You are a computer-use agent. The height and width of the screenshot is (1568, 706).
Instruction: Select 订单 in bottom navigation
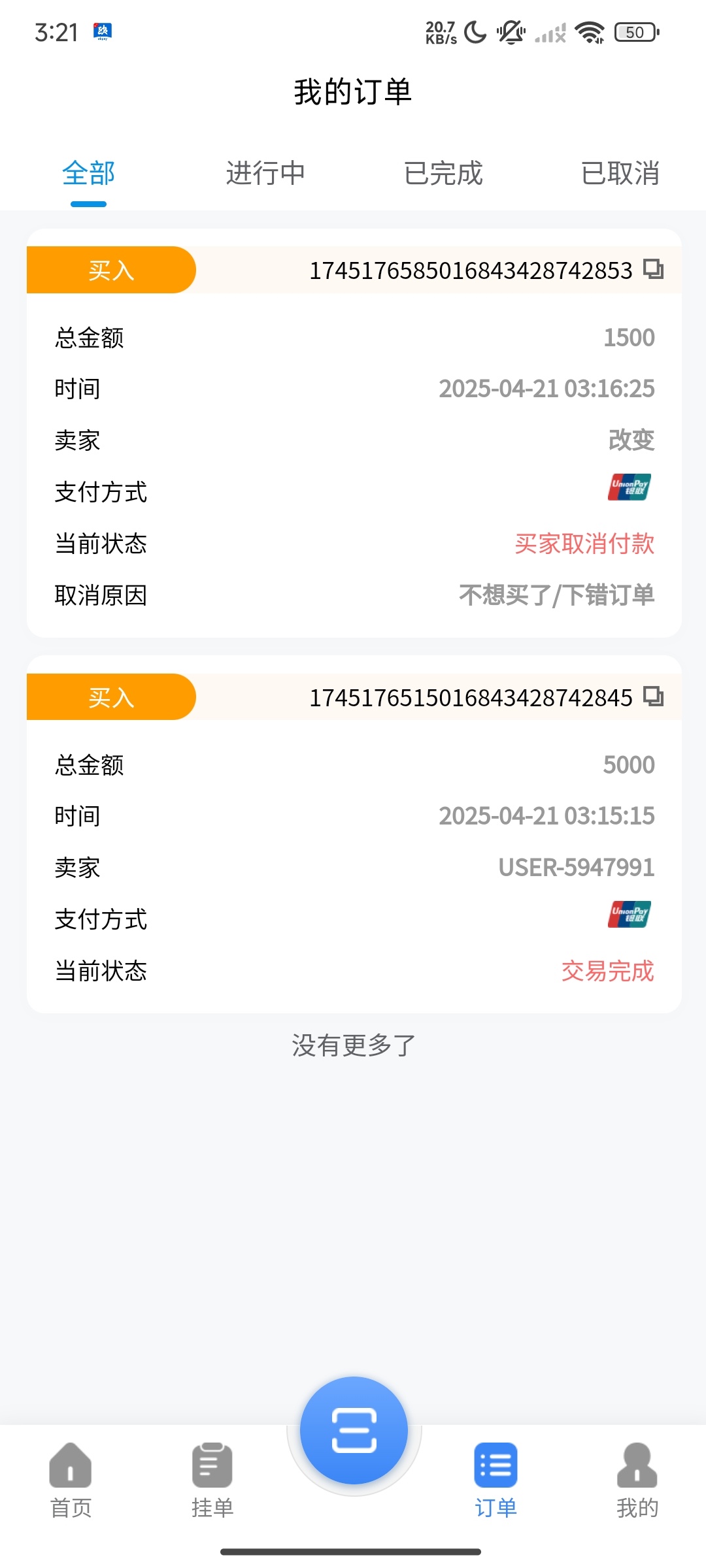[496, 1480]
